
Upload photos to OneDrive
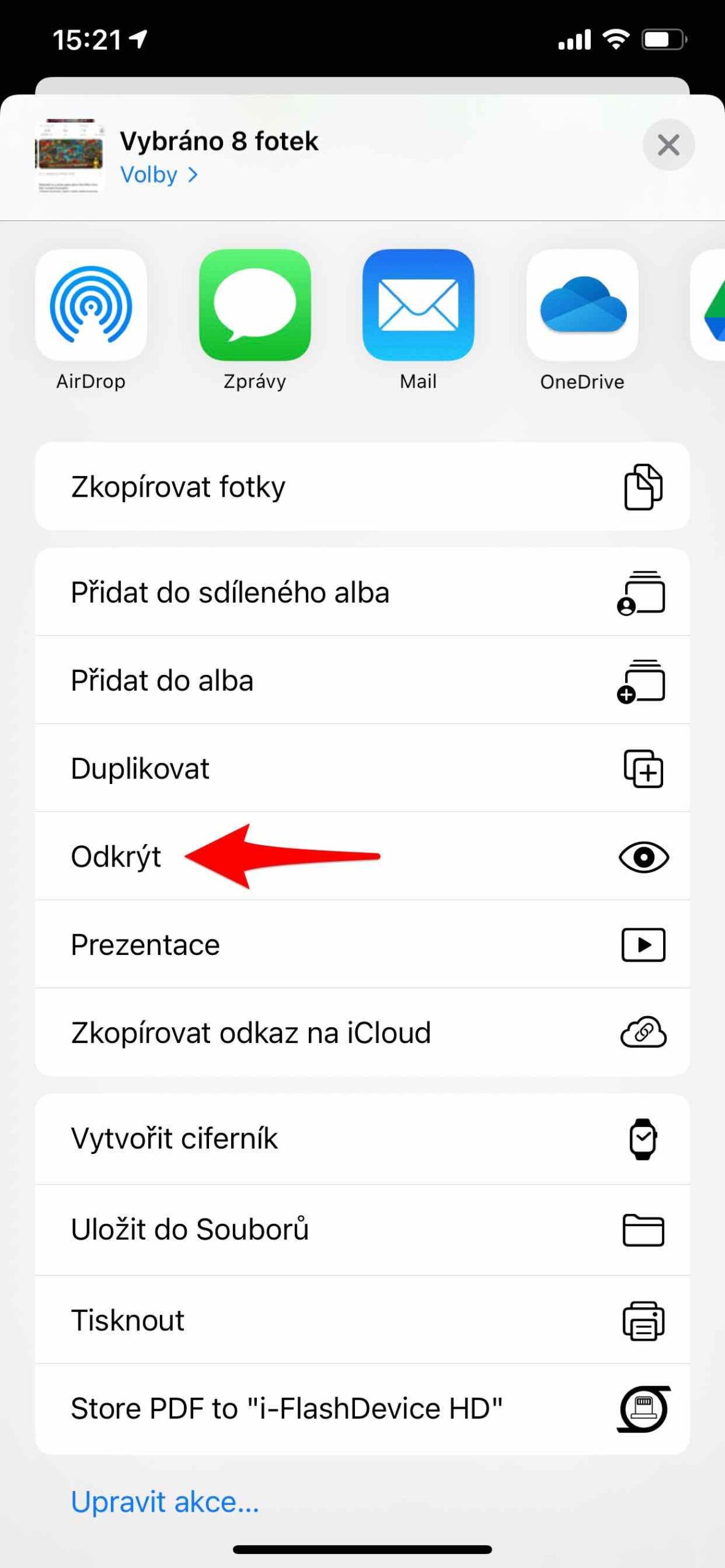pos(582,305)
